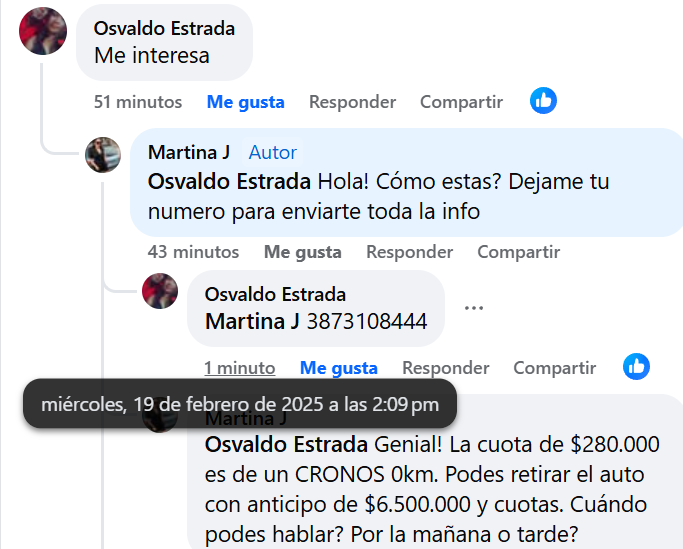Open the 51 minutos timestamp link
The height and width of the screenshot is (549, 683).
click(138, 102)
